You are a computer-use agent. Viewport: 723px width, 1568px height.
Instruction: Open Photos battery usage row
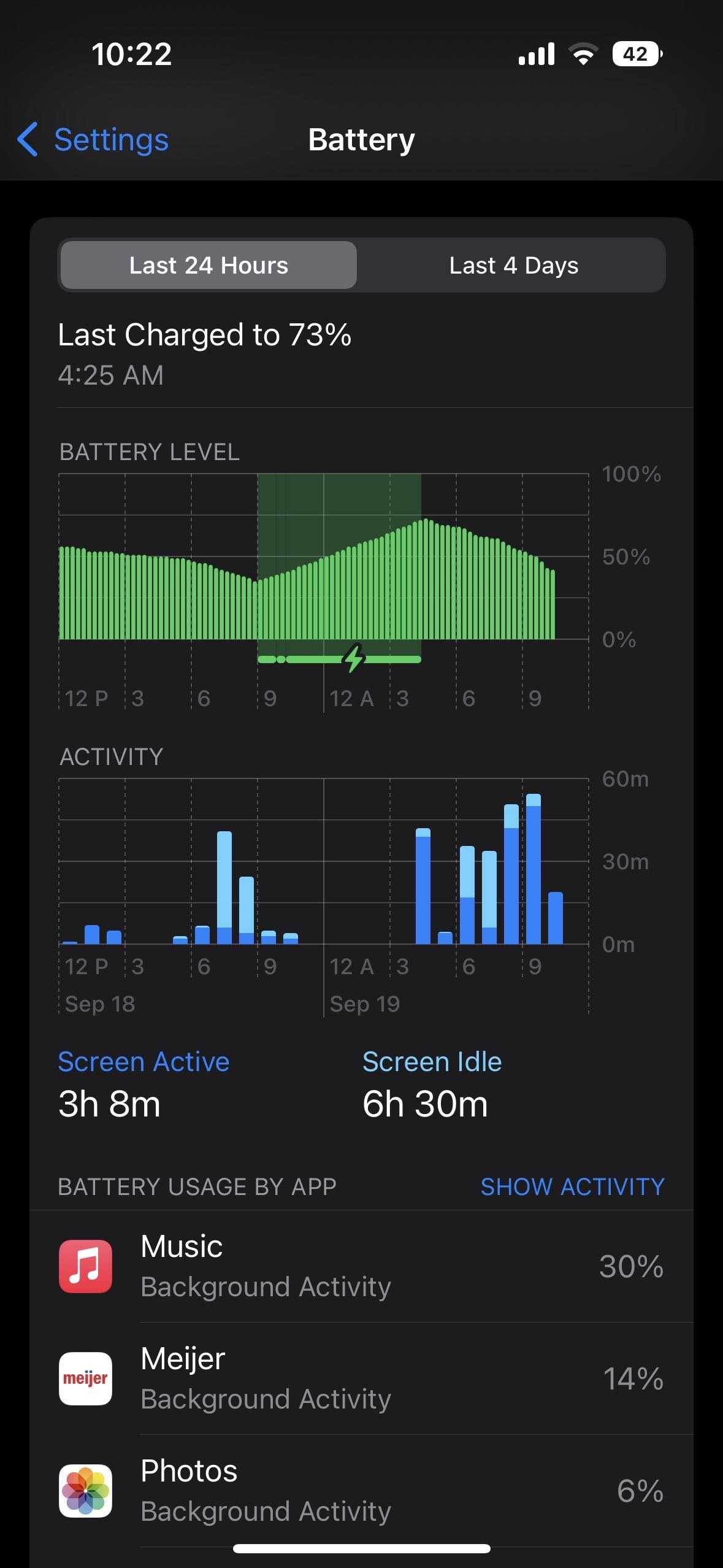pyautogui.click(x=361, y=1491)
